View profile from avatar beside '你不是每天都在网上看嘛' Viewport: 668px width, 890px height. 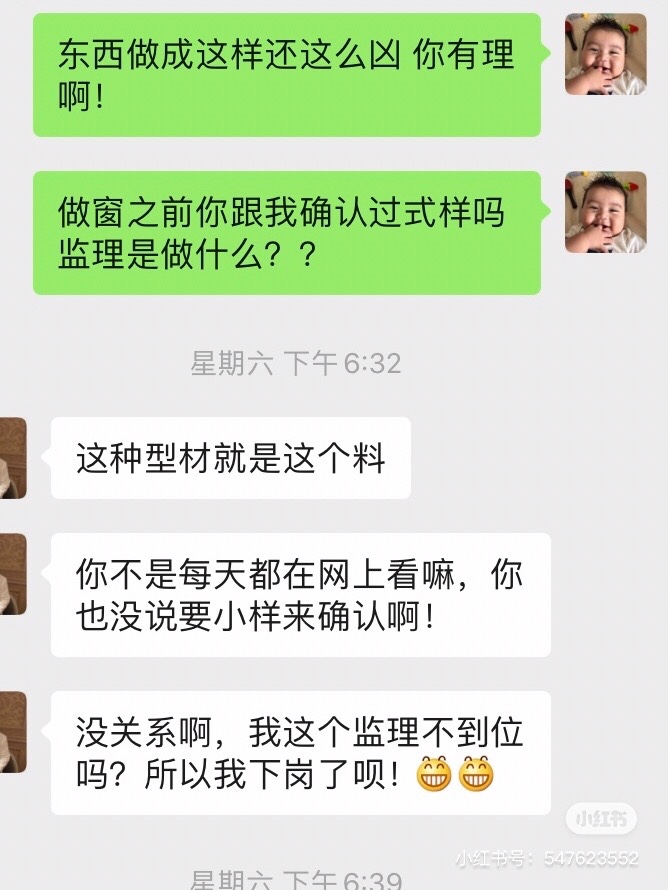point(12,574)
